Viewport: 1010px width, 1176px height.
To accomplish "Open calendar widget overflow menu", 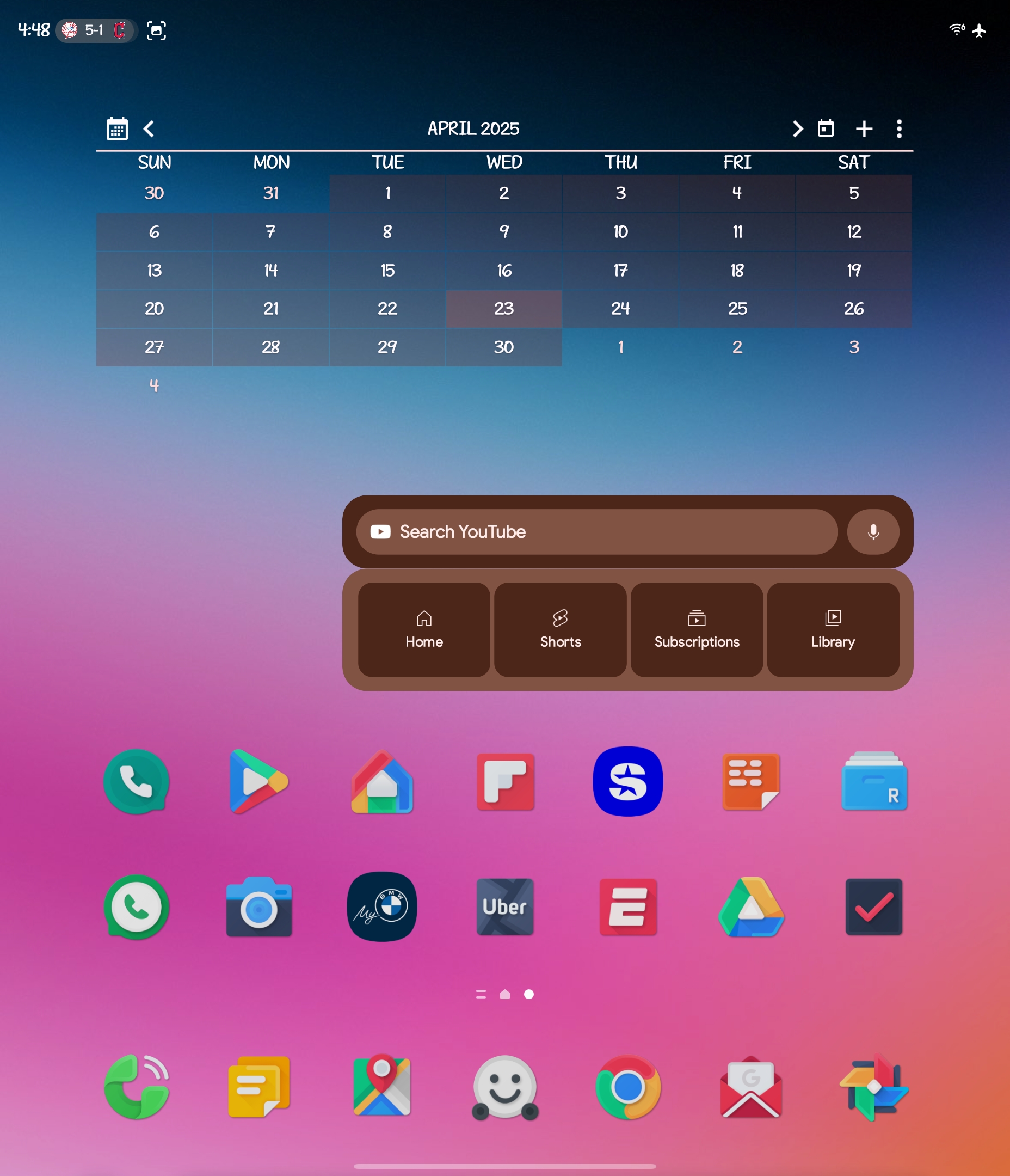I will click(899, 129).
